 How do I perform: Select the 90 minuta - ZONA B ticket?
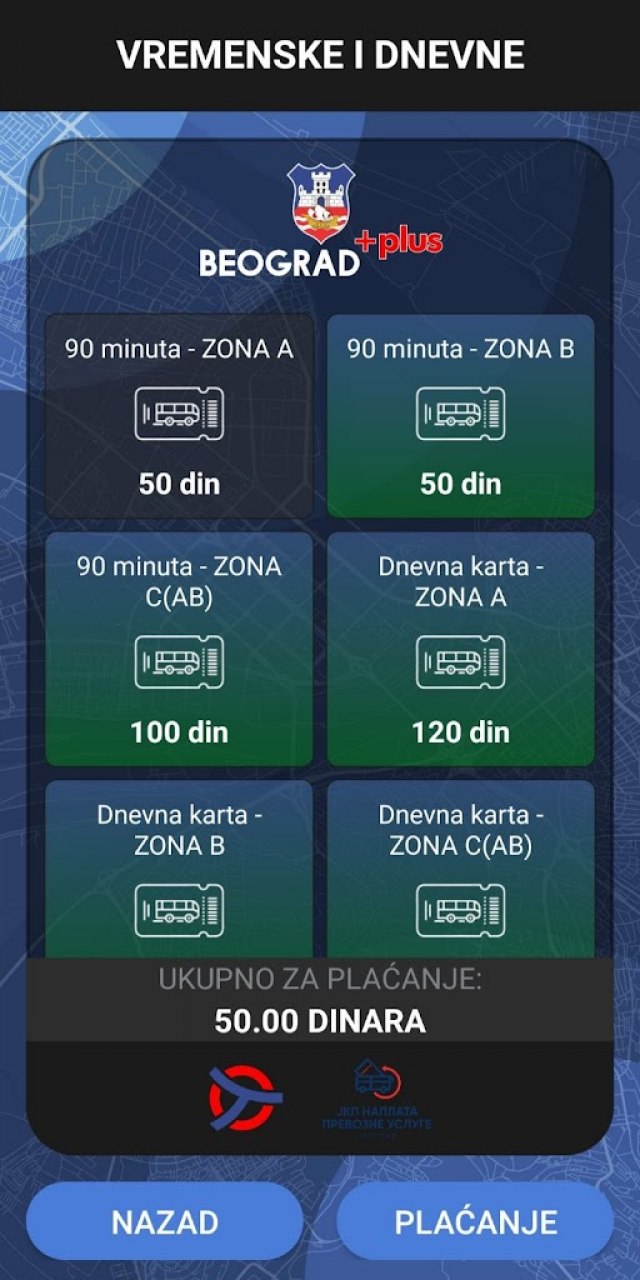coord(461,416)
